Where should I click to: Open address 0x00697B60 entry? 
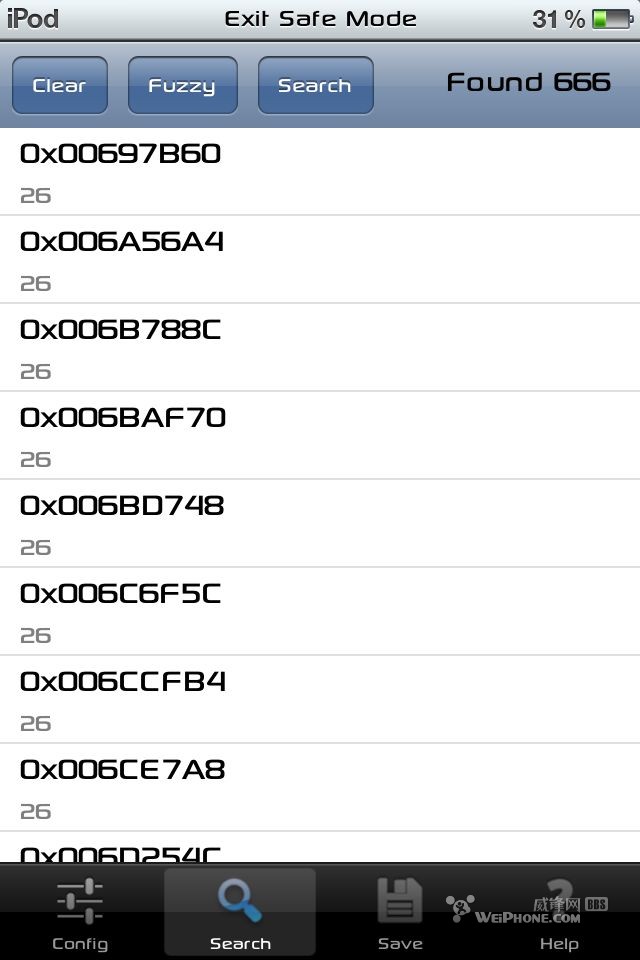point(320,172)
